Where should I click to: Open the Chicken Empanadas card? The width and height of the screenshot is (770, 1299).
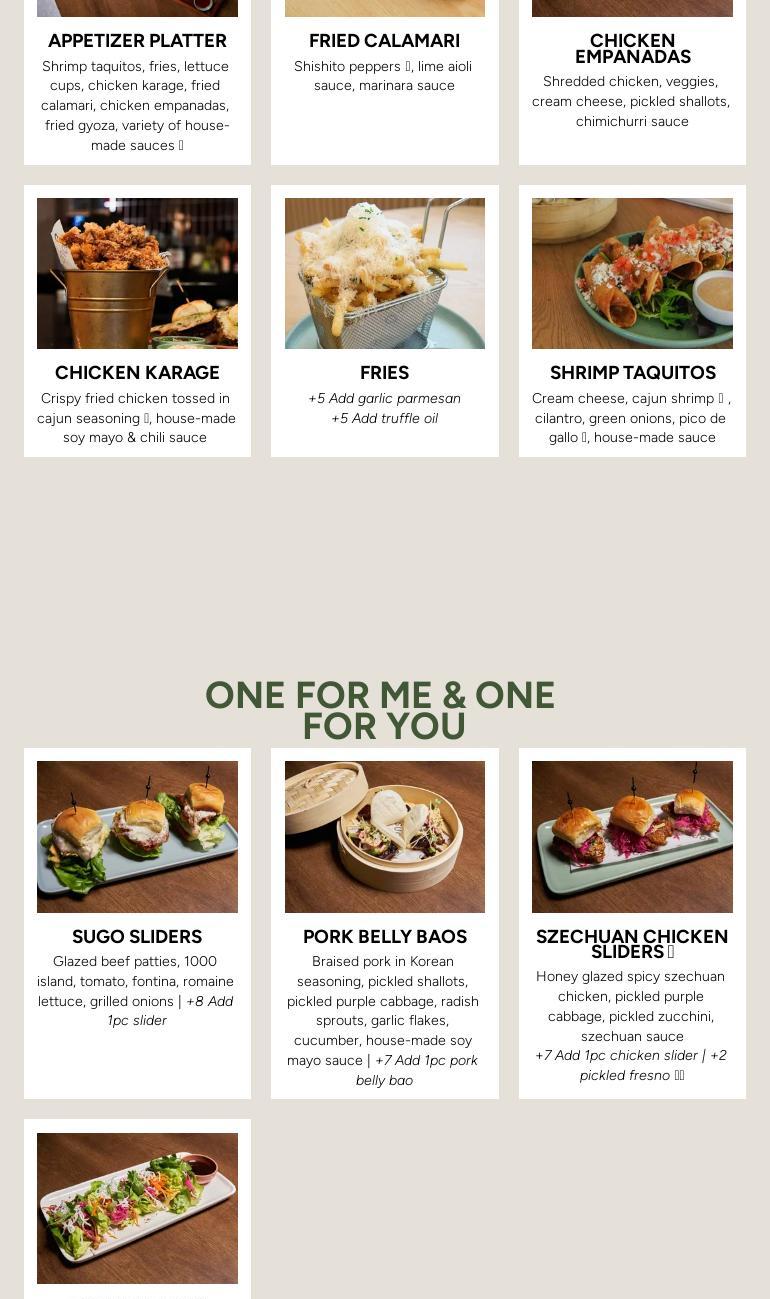click(632, 82)
